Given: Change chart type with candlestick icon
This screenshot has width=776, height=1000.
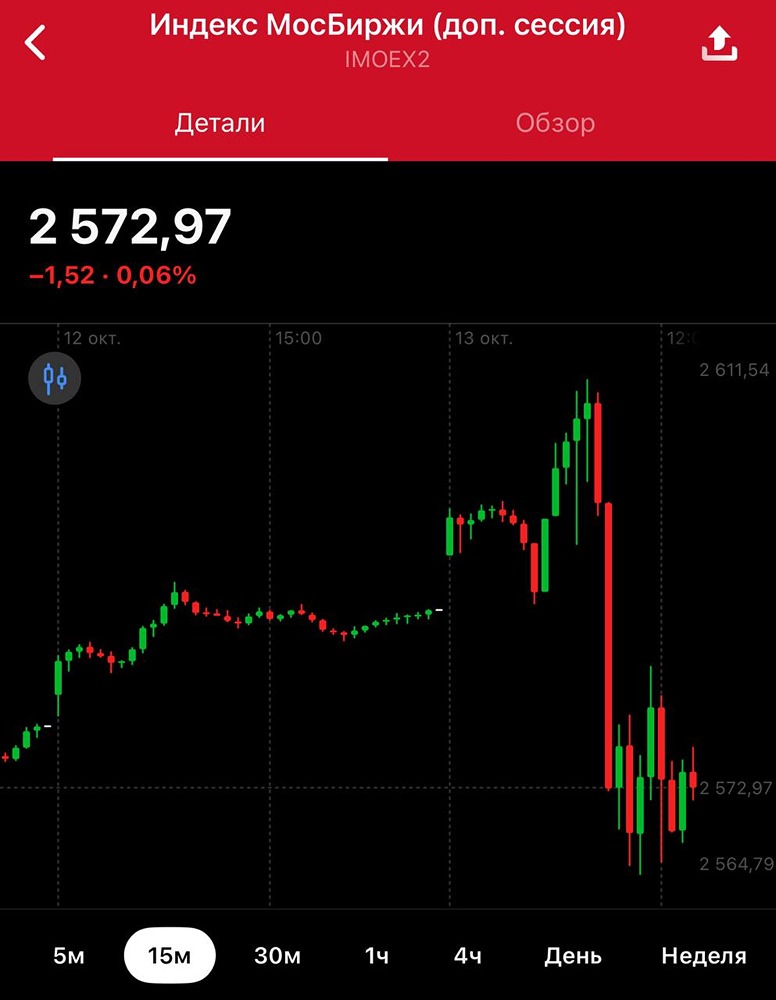Looking at the screenshot, I should (54, 378).
